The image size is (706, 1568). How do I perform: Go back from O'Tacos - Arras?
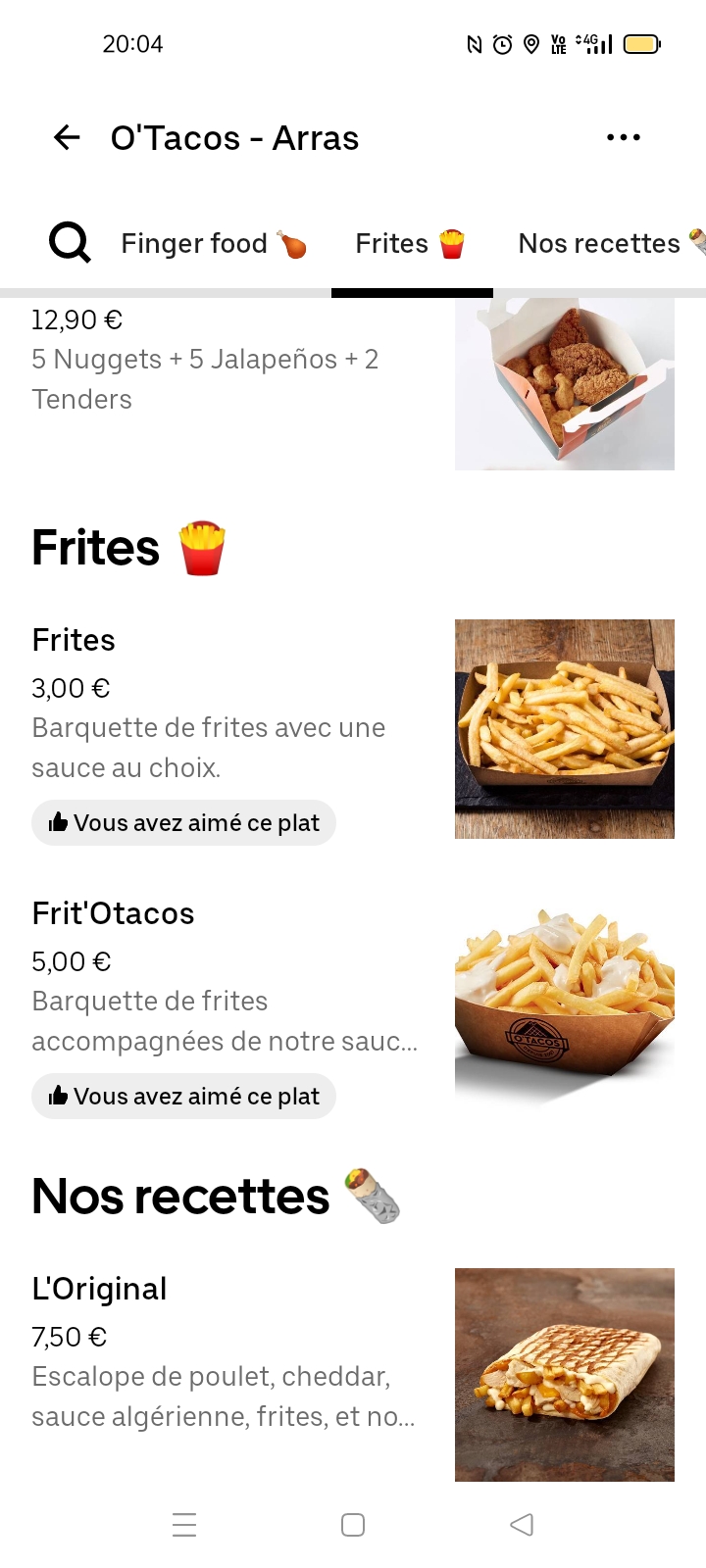pos(67,137)
